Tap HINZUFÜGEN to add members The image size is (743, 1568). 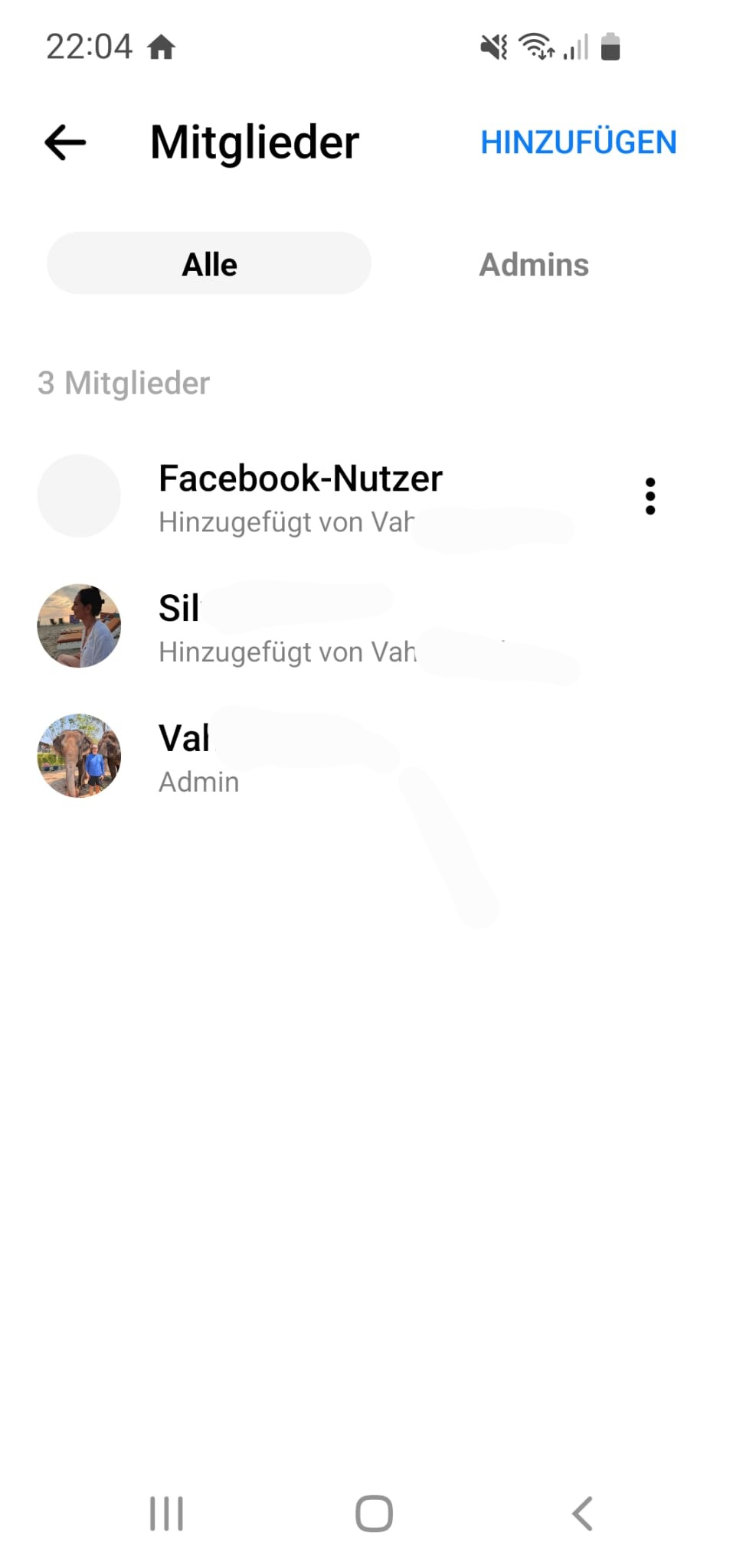tap(578, 143)
